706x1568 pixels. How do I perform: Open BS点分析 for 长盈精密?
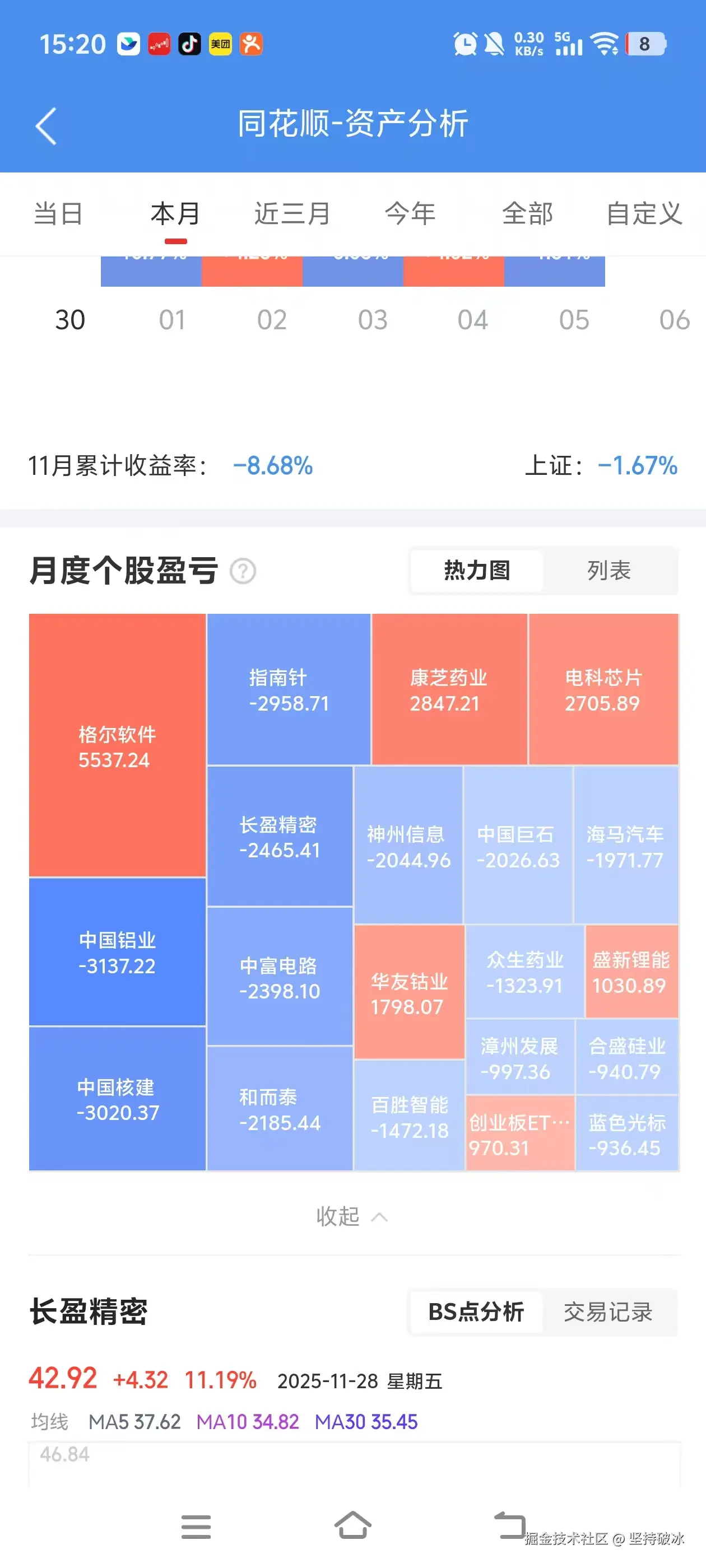point(476,1312)
